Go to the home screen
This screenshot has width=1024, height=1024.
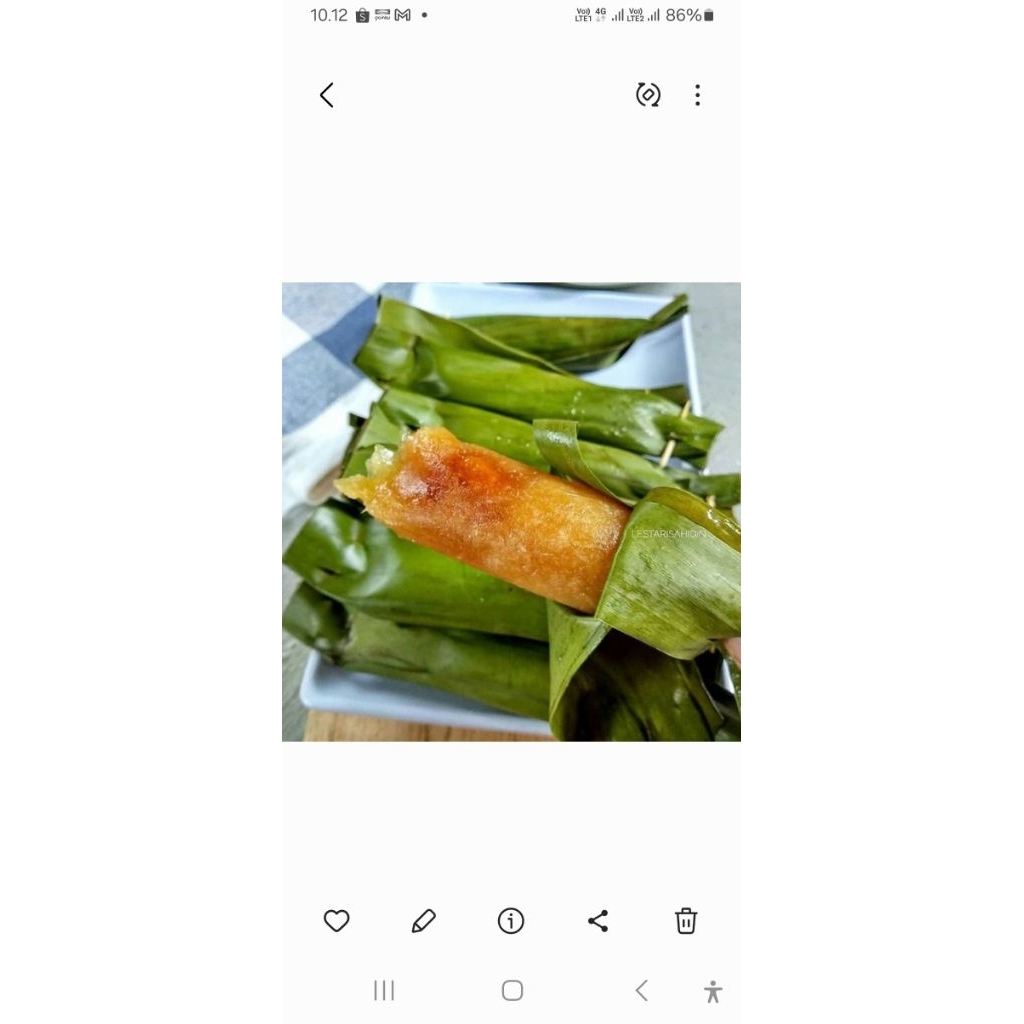(512, 990)
